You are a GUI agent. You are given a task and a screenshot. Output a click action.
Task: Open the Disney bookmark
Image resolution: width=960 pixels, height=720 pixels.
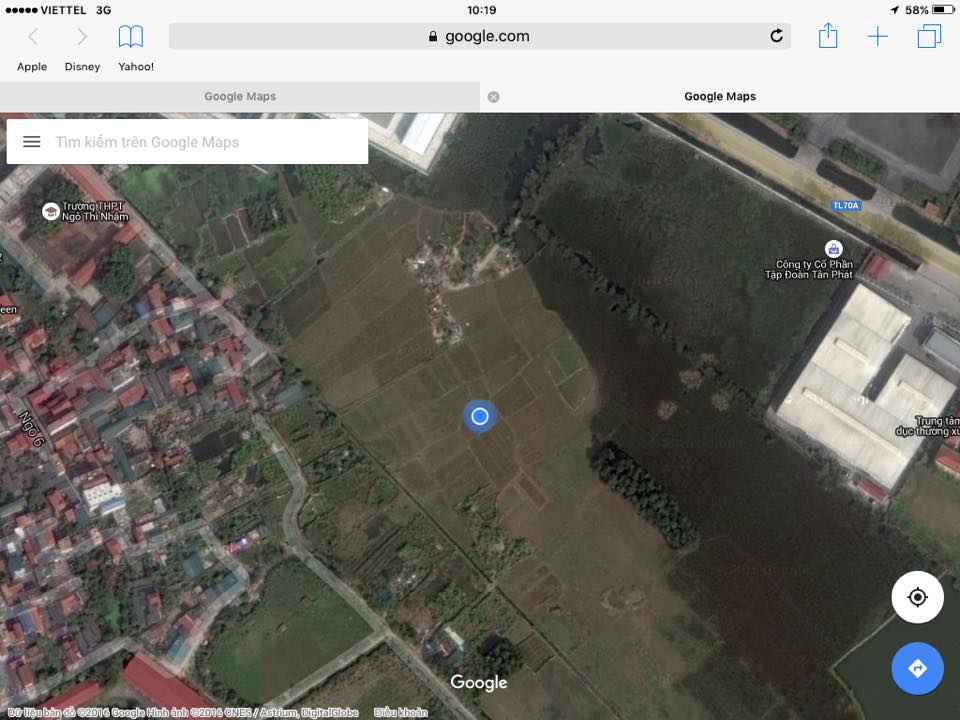pos(82,67)
